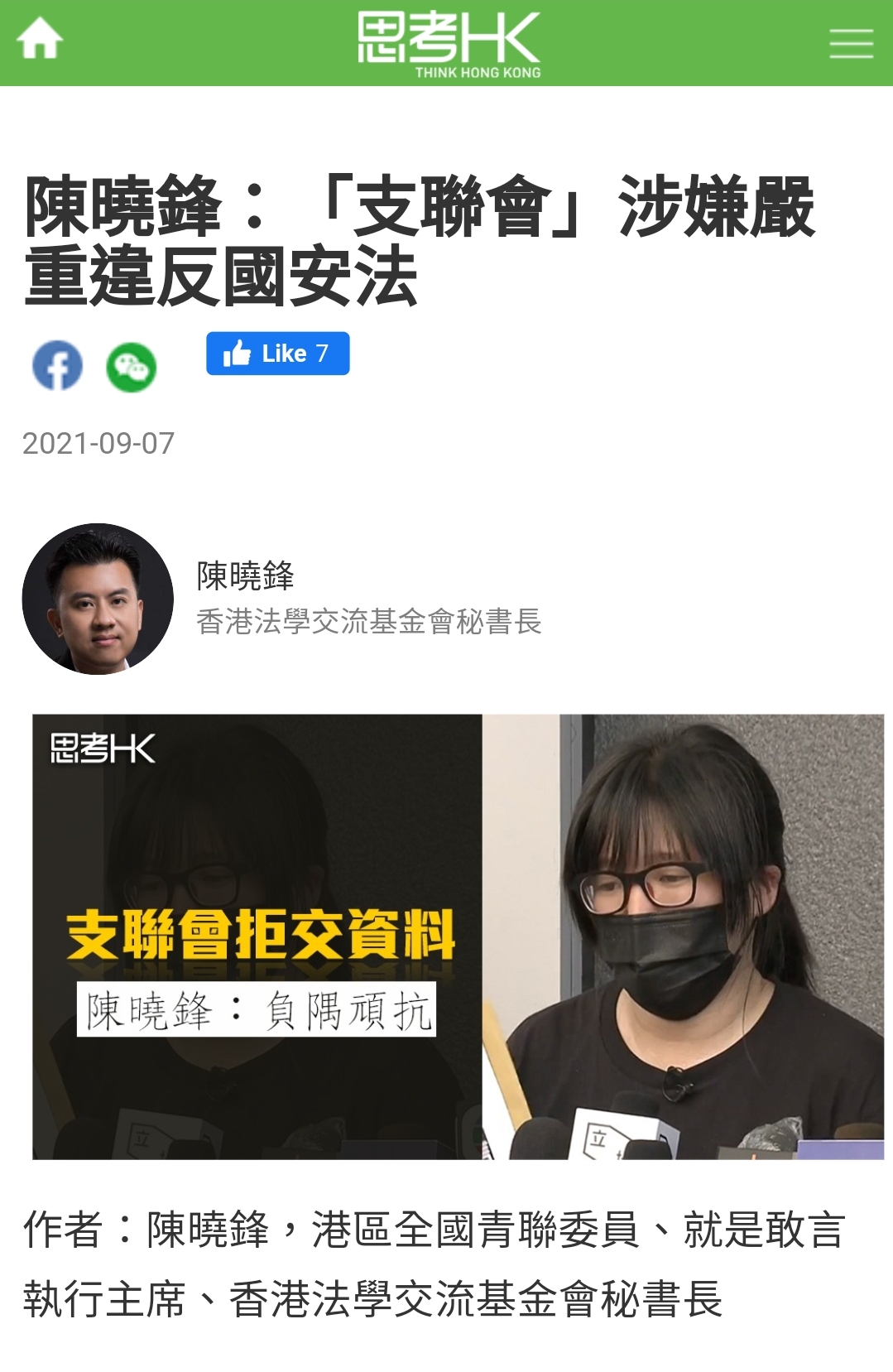The image size is (893, 1372).
Task: Go to the home page icon
Action: click(x=39, y=39)
